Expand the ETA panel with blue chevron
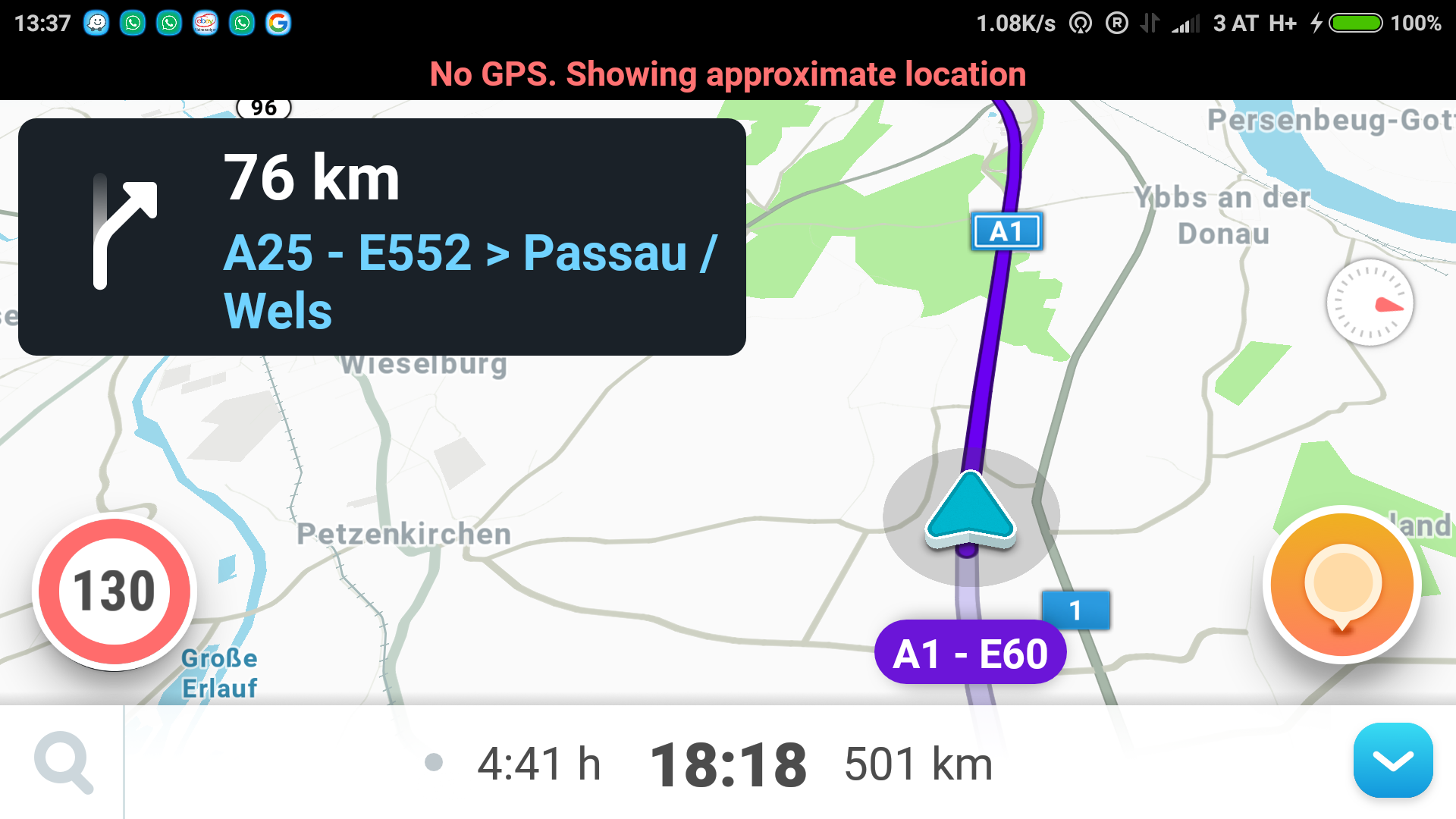The width and height of the screenshot is (1456, 819). (x=1392, y=761)
